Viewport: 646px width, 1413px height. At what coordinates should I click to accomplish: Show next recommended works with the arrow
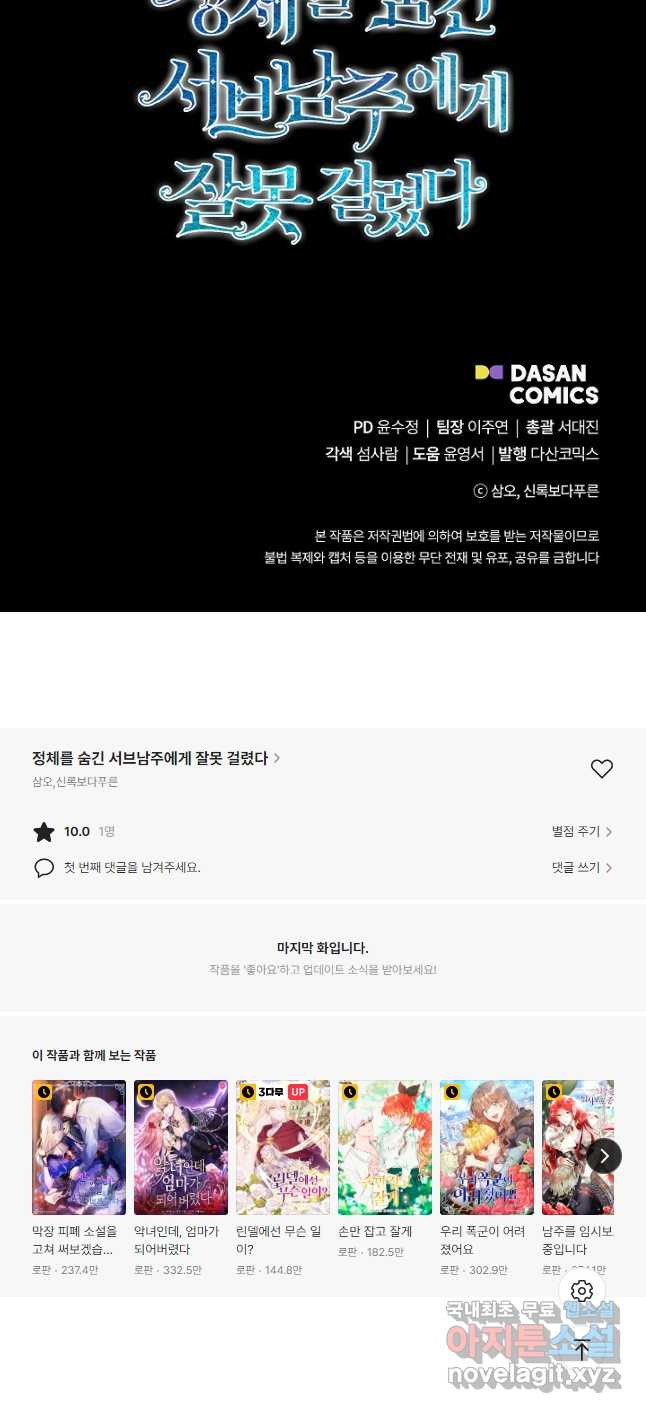(604, 1156)
